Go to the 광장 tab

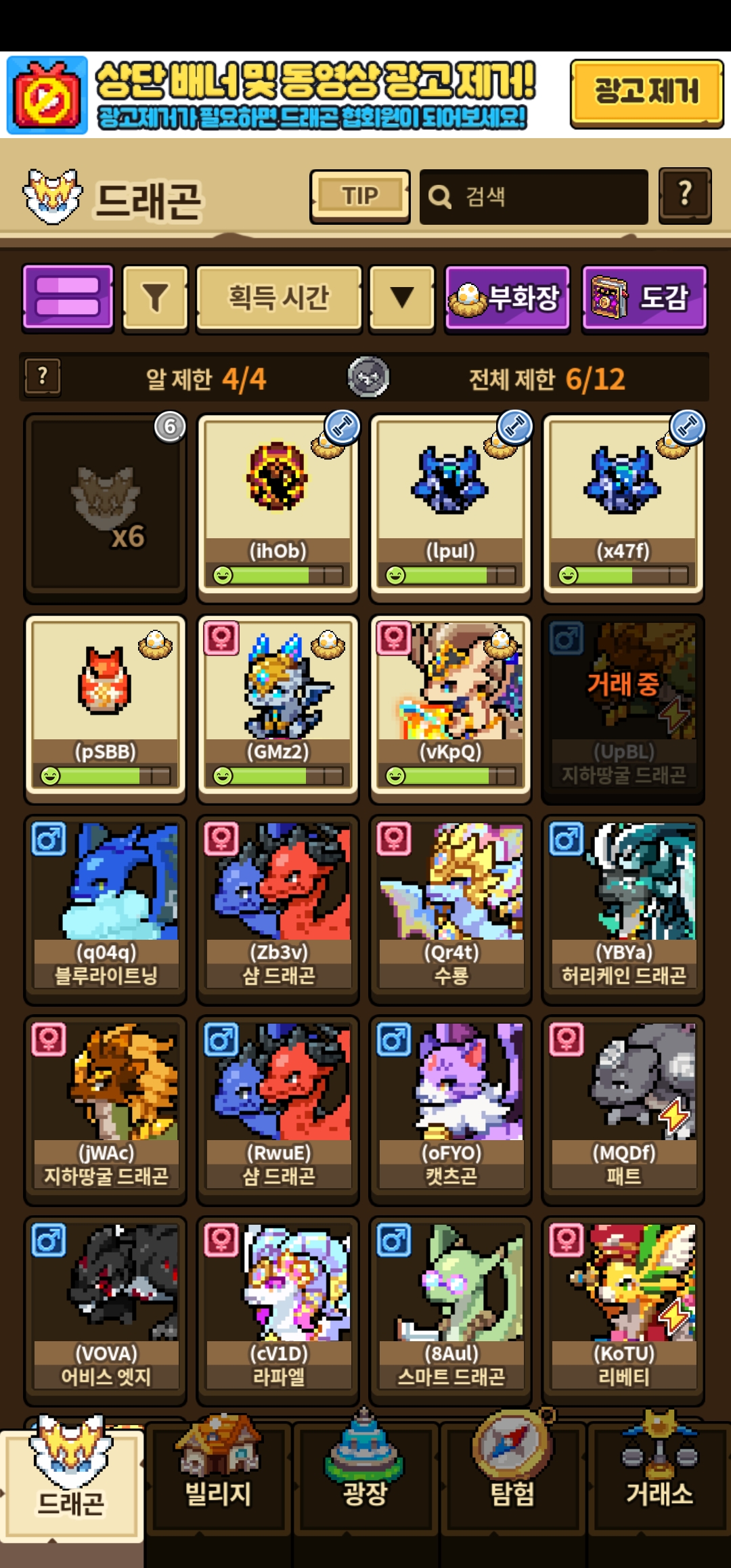(365, 1476)
